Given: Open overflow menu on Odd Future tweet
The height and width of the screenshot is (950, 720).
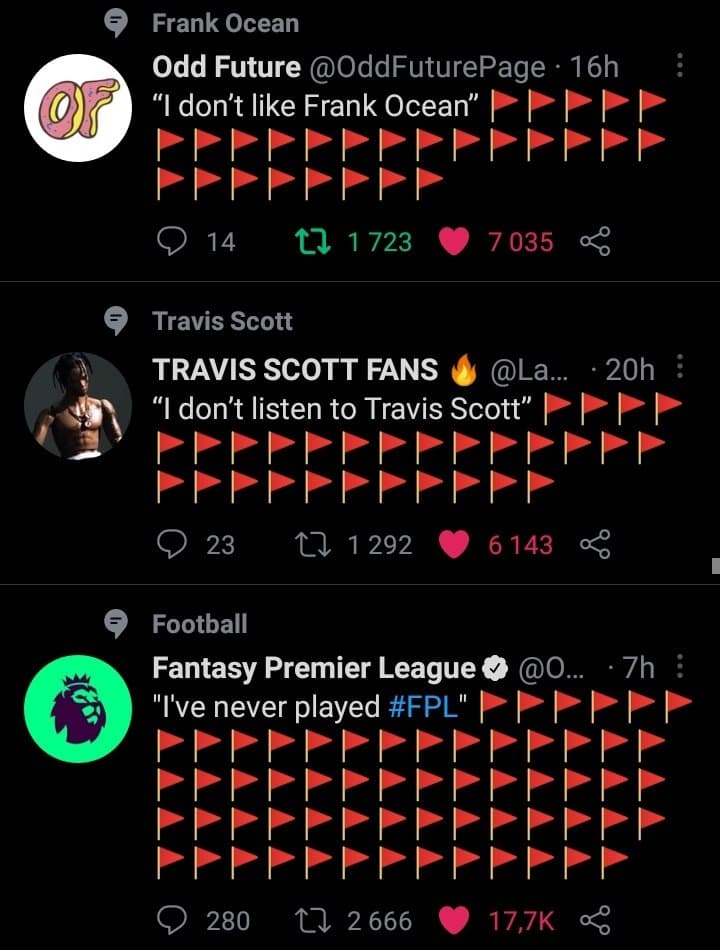Looking at the screenshot, I should [x=680, y=67].
